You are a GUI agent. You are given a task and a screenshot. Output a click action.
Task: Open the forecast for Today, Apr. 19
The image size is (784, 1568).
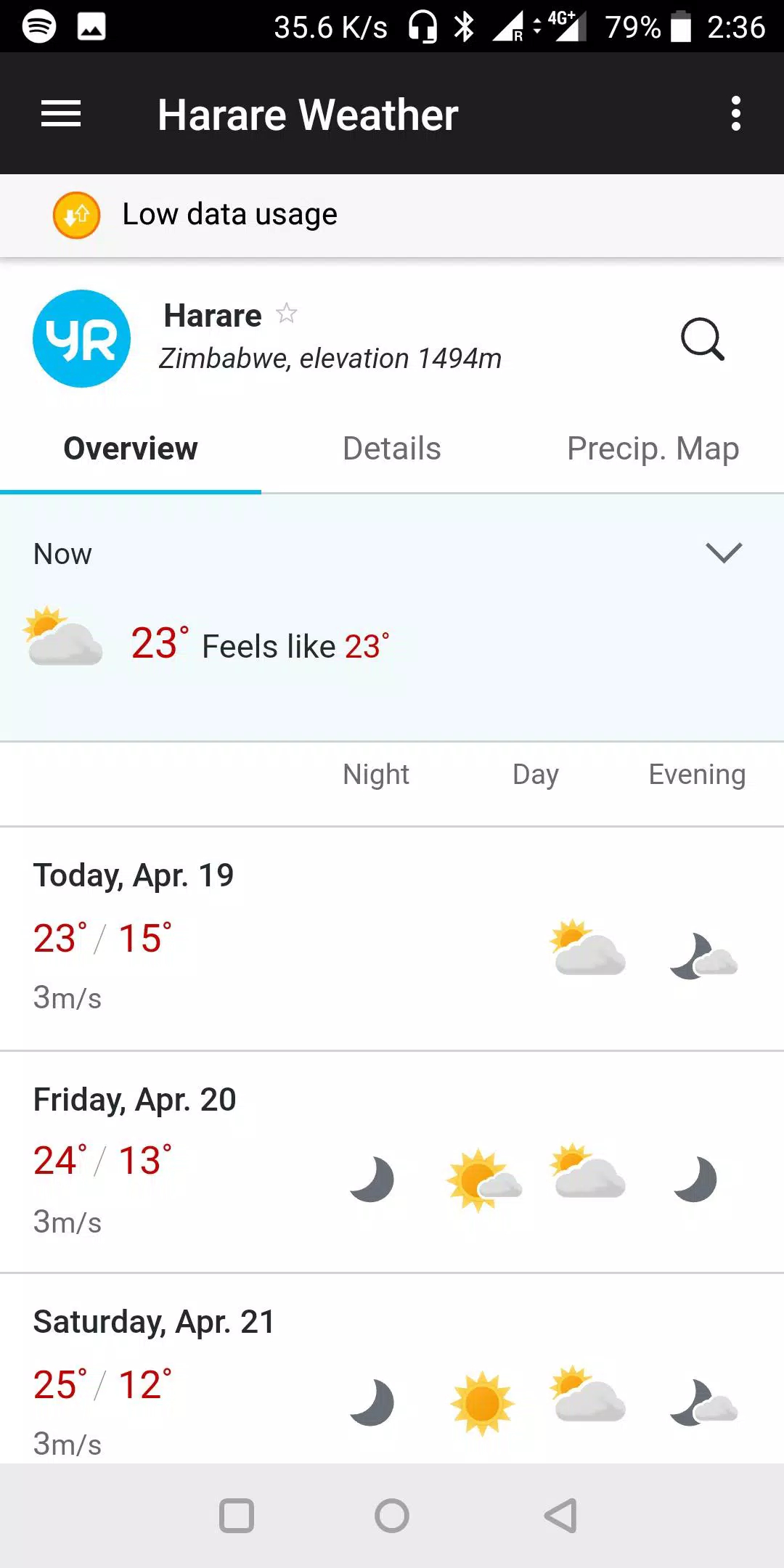[x=392, y=939]
